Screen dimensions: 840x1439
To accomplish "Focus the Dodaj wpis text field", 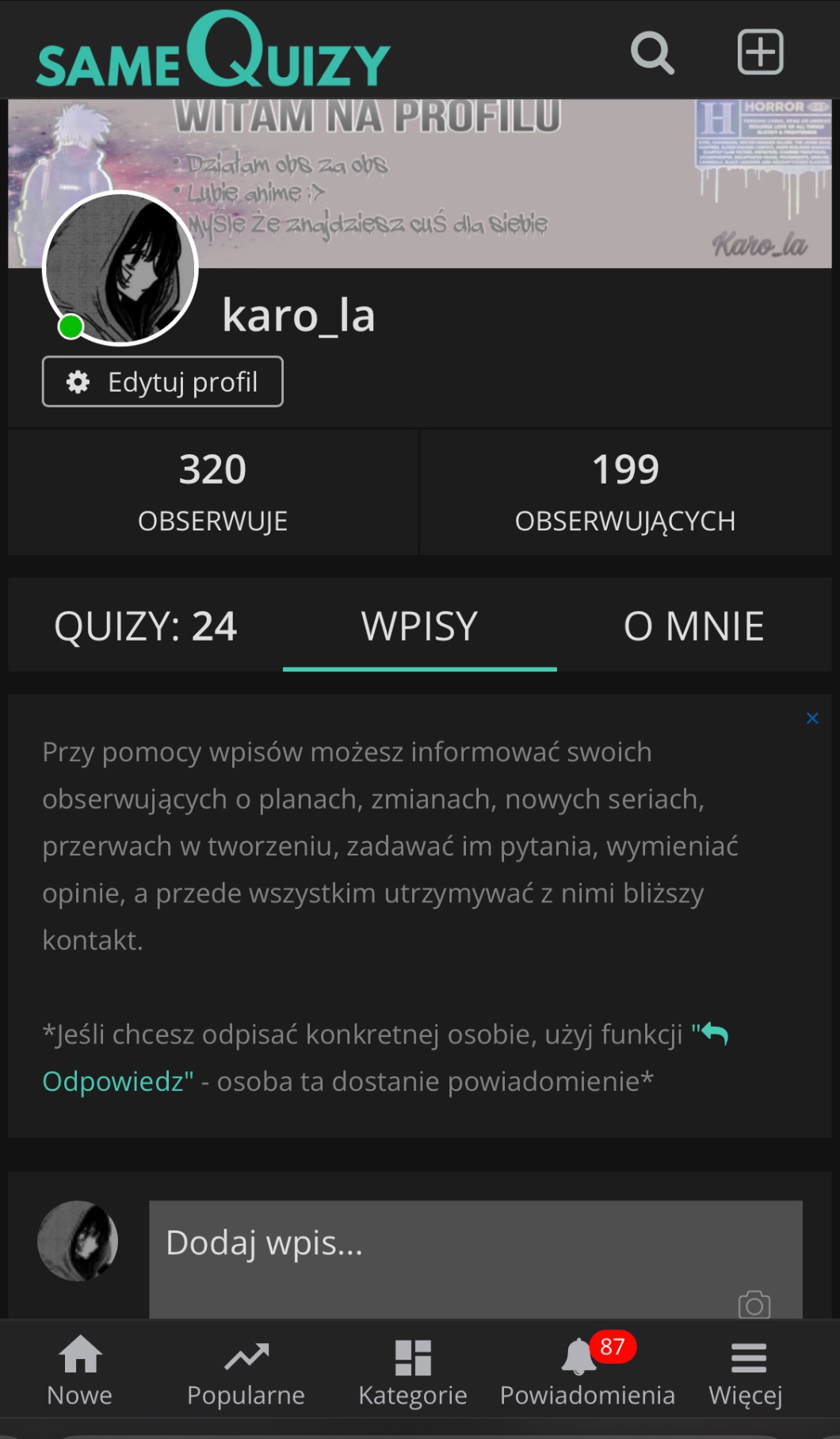I will pyautogui.click(x=444, y=1245).
